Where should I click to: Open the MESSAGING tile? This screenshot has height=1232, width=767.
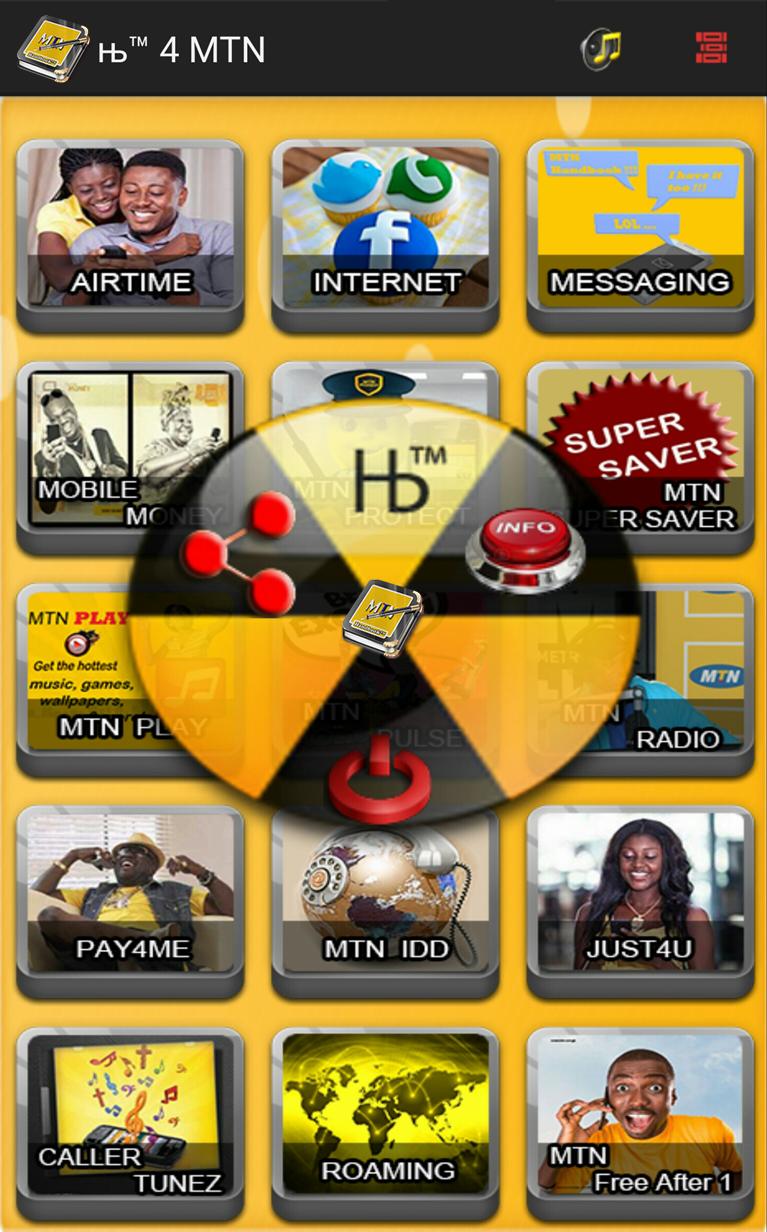pyautogui.click(x=640, y=228)
